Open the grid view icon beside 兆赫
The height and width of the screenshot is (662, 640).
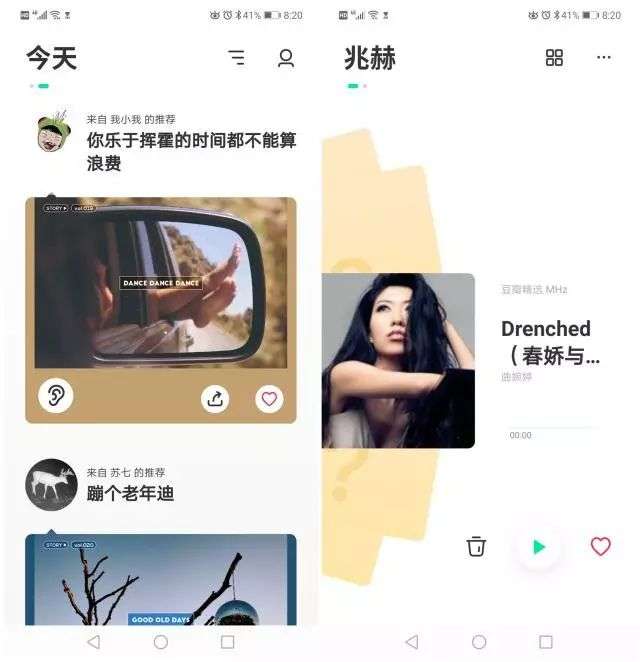pos(554,58)
